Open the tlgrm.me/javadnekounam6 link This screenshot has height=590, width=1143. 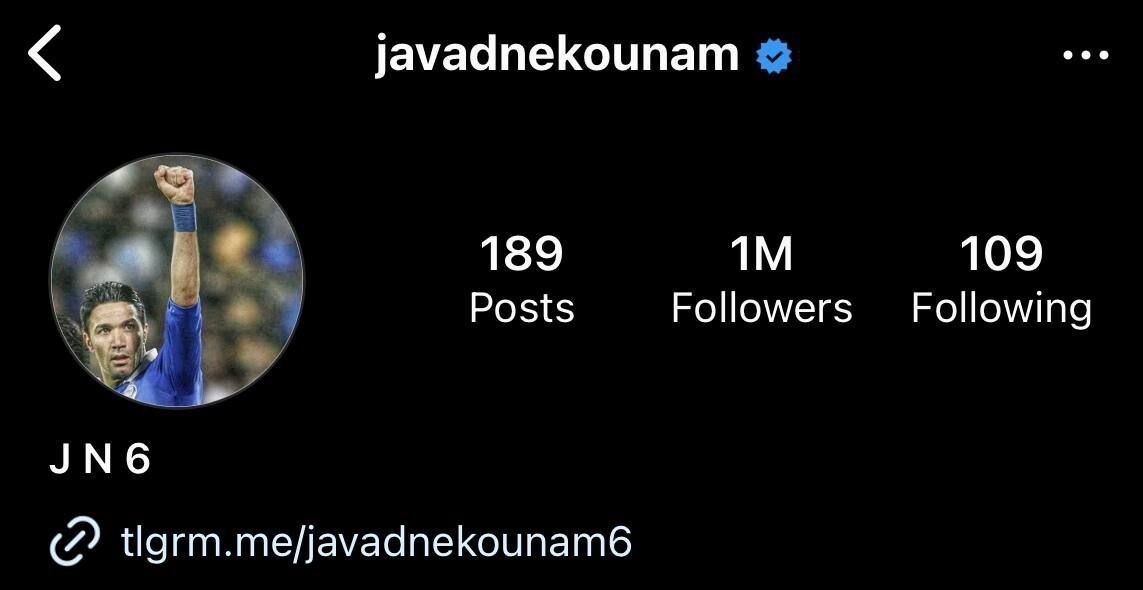coord(375,542)
